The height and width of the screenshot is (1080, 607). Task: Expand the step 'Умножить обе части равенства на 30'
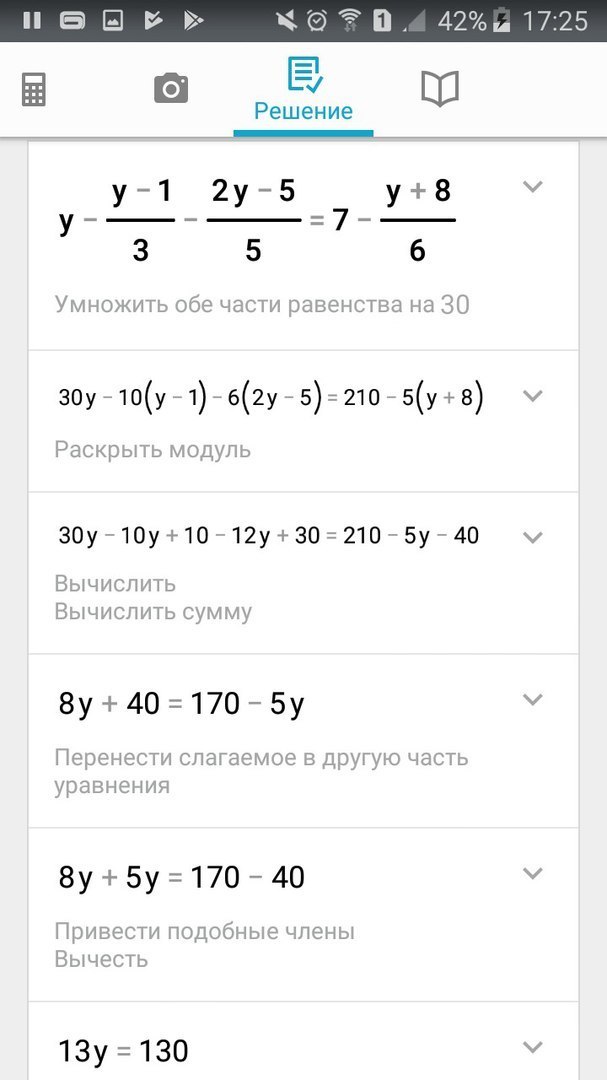[x=533, y=186]
